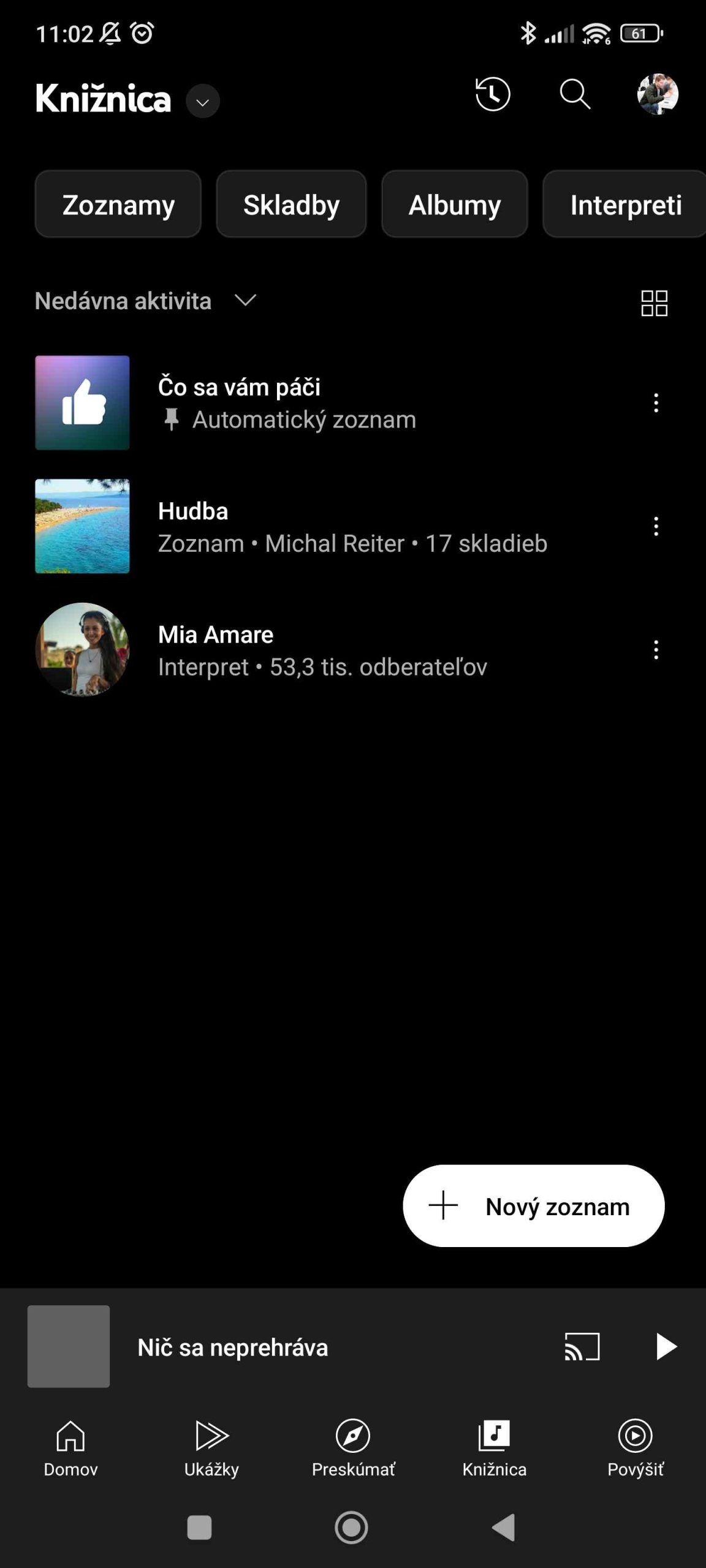Open options for Mia Amare
This screenshot has width=706, height=1568.
(x=656, y=650)
